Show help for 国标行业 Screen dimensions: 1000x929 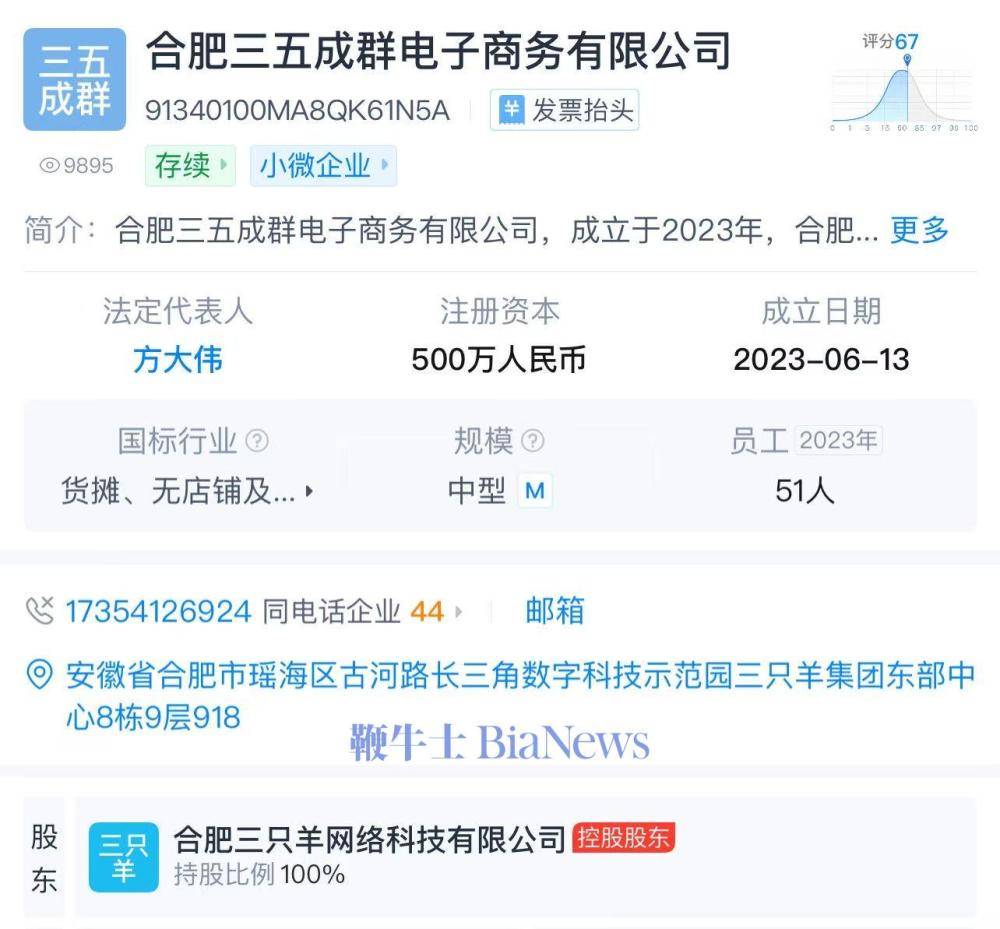coord(257,441)
